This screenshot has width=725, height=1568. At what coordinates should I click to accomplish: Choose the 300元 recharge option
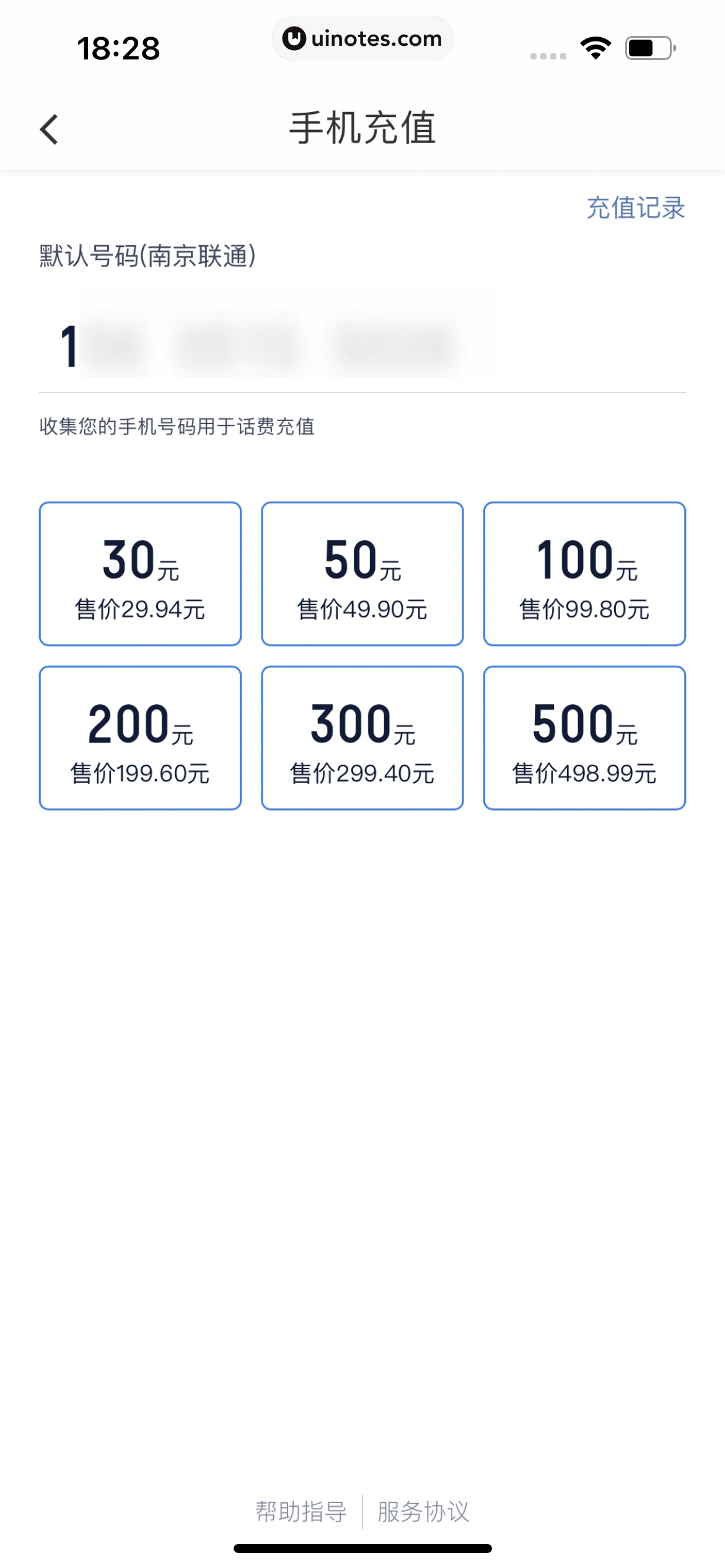pos(362,738)
